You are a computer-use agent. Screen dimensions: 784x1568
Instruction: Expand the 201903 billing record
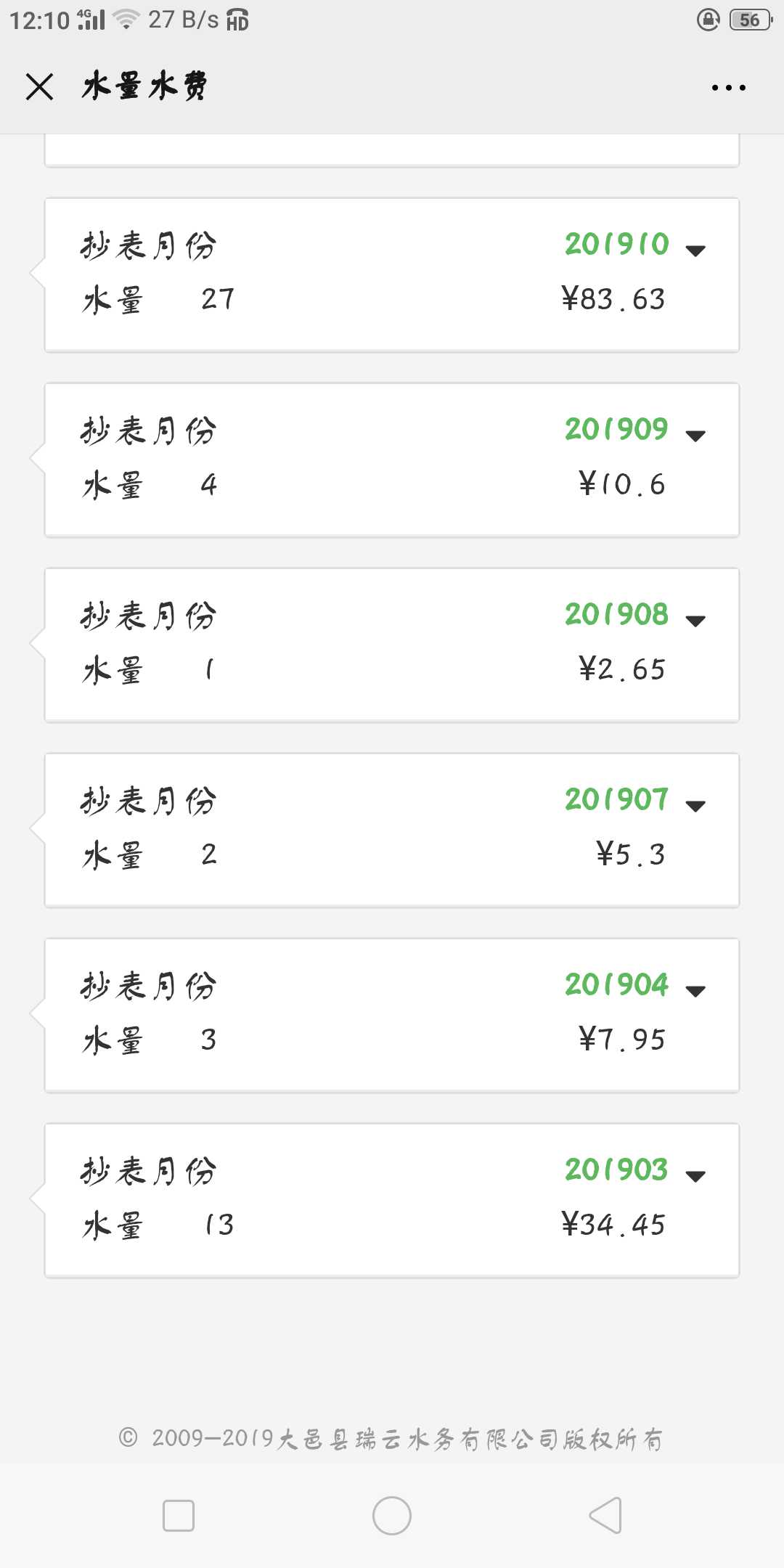(695, 1177)
